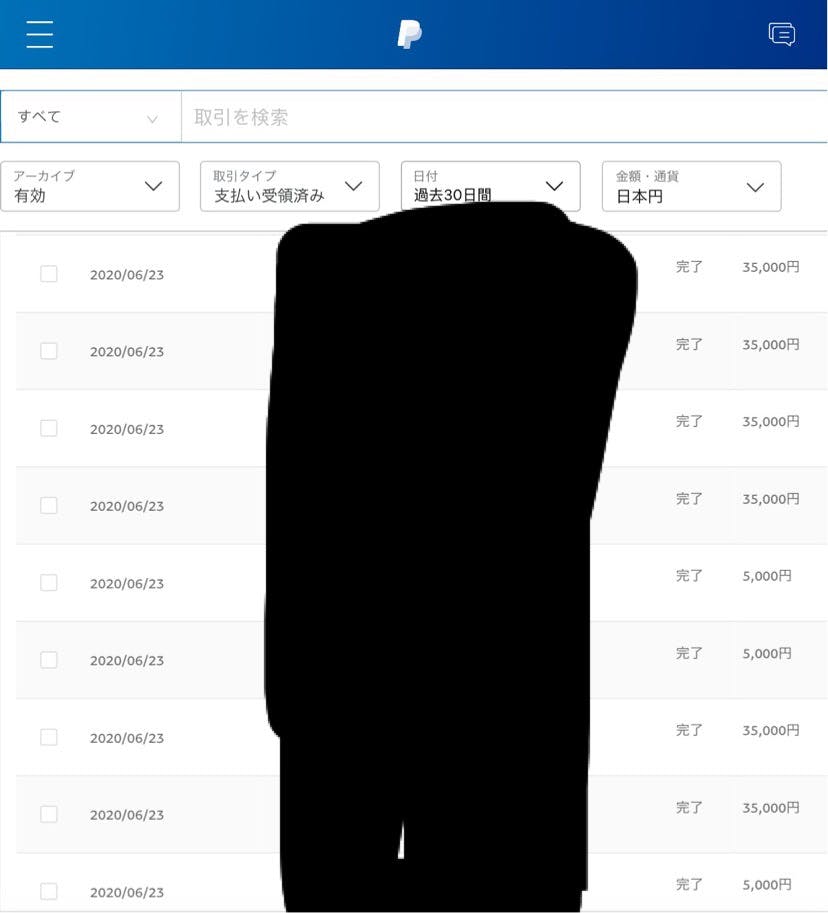The height and width of the screenshot is (913, 828).
Task: Expand the すべて category dropdown
Action: [x=90, y=117]
